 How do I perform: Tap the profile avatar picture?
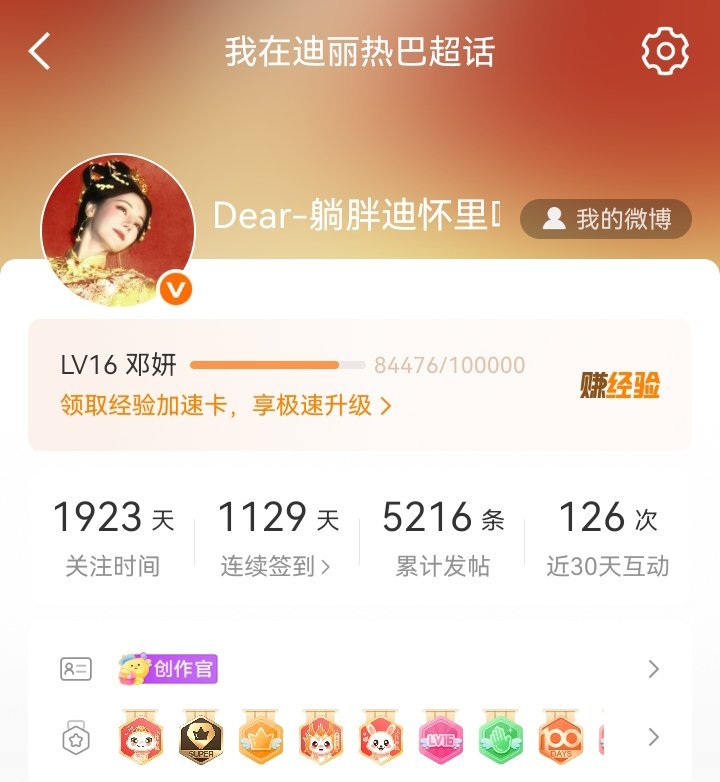point(118,230)
